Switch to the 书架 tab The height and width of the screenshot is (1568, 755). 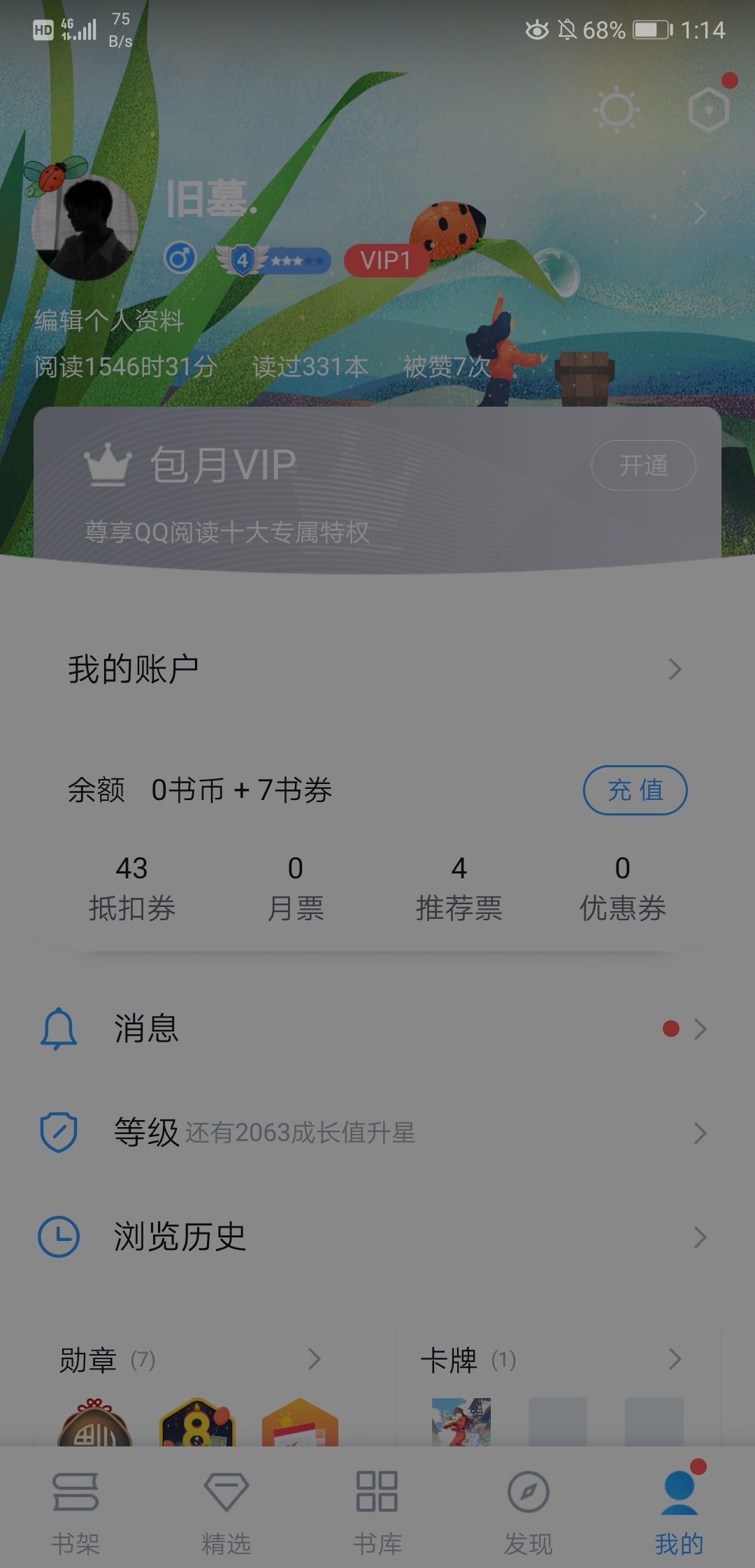coord(75,1511)
